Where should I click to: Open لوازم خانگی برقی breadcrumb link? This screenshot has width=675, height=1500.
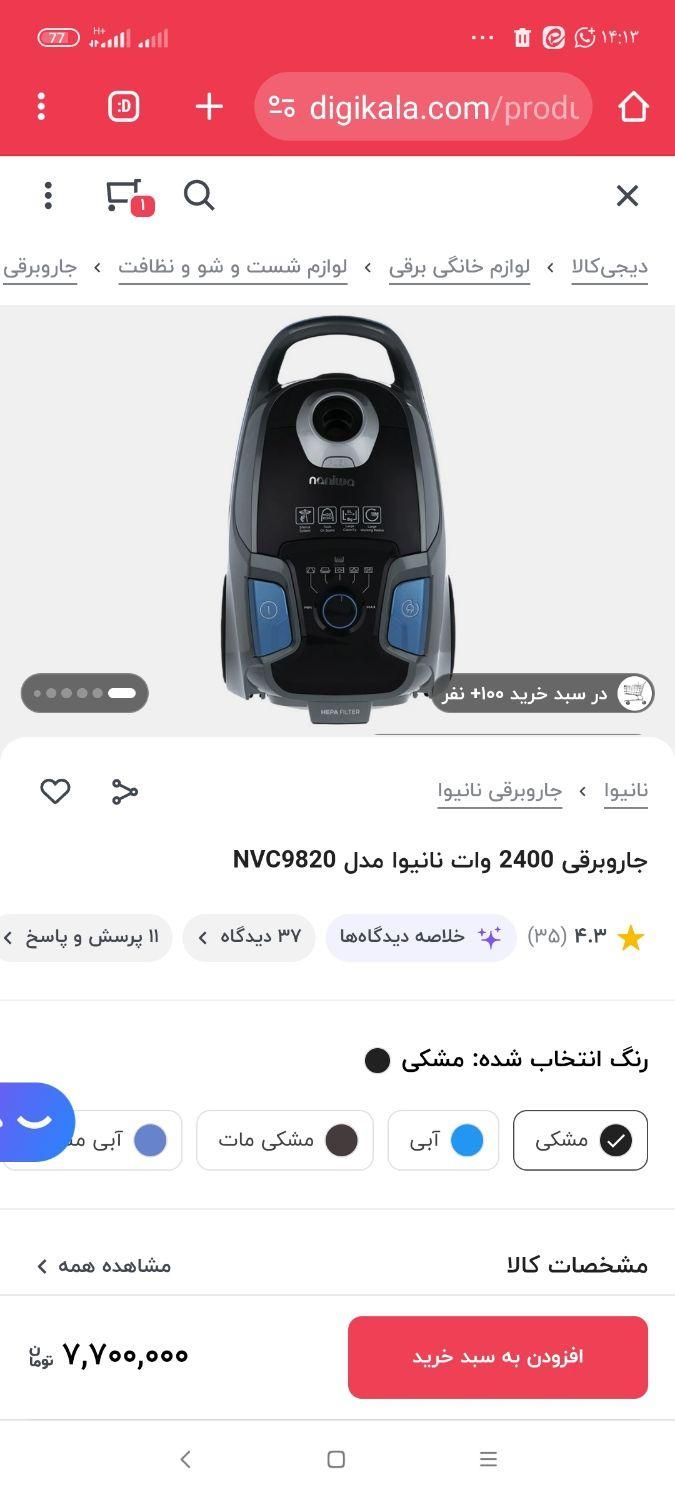[x=459, y=267]
